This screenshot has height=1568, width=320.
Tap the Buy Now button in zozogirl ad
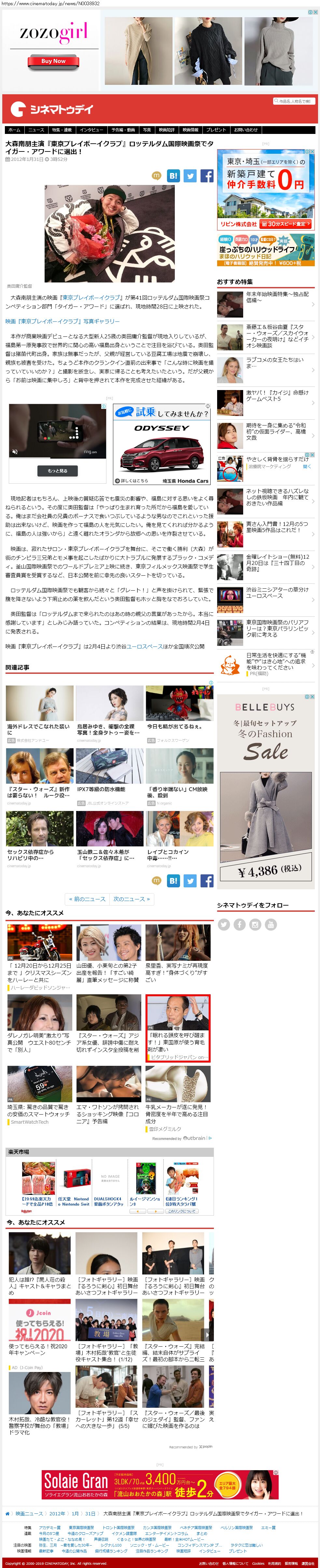coord(53,61)
